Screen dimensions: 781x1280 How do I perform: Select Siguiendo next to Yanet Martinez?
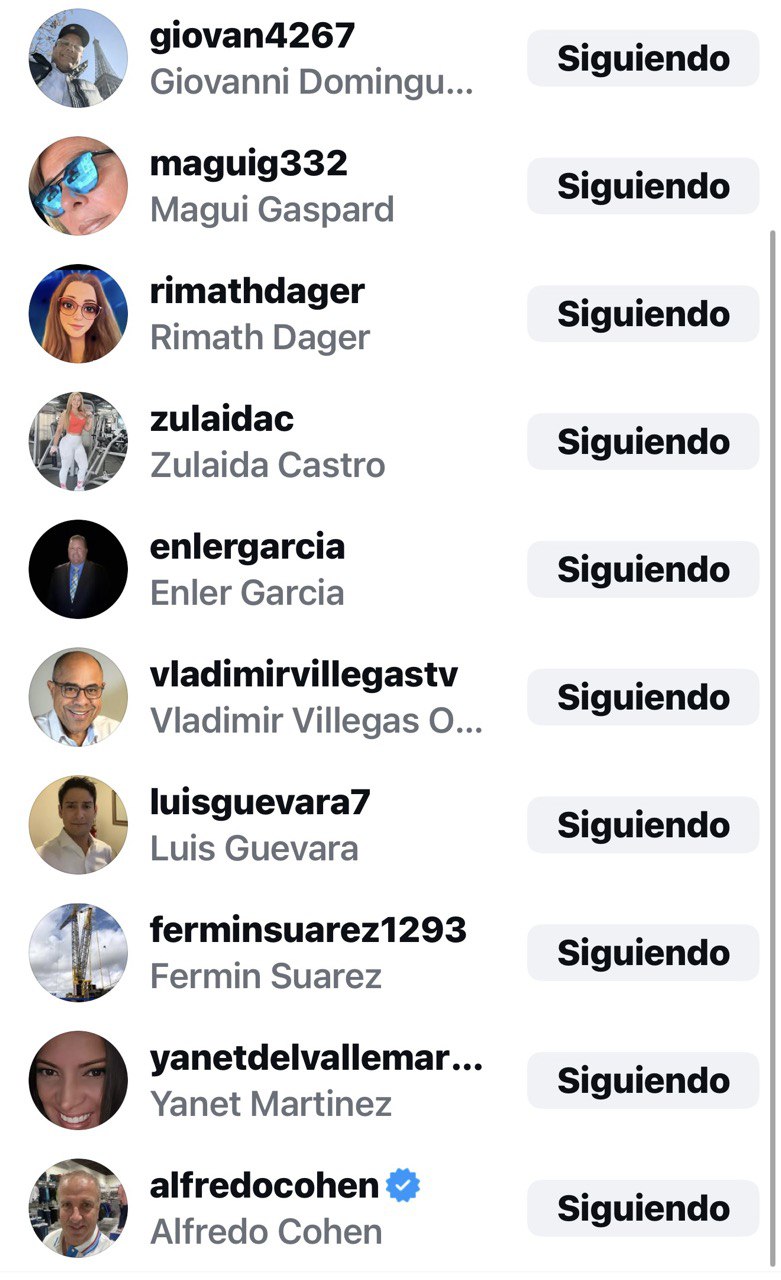coord(643,1081)
